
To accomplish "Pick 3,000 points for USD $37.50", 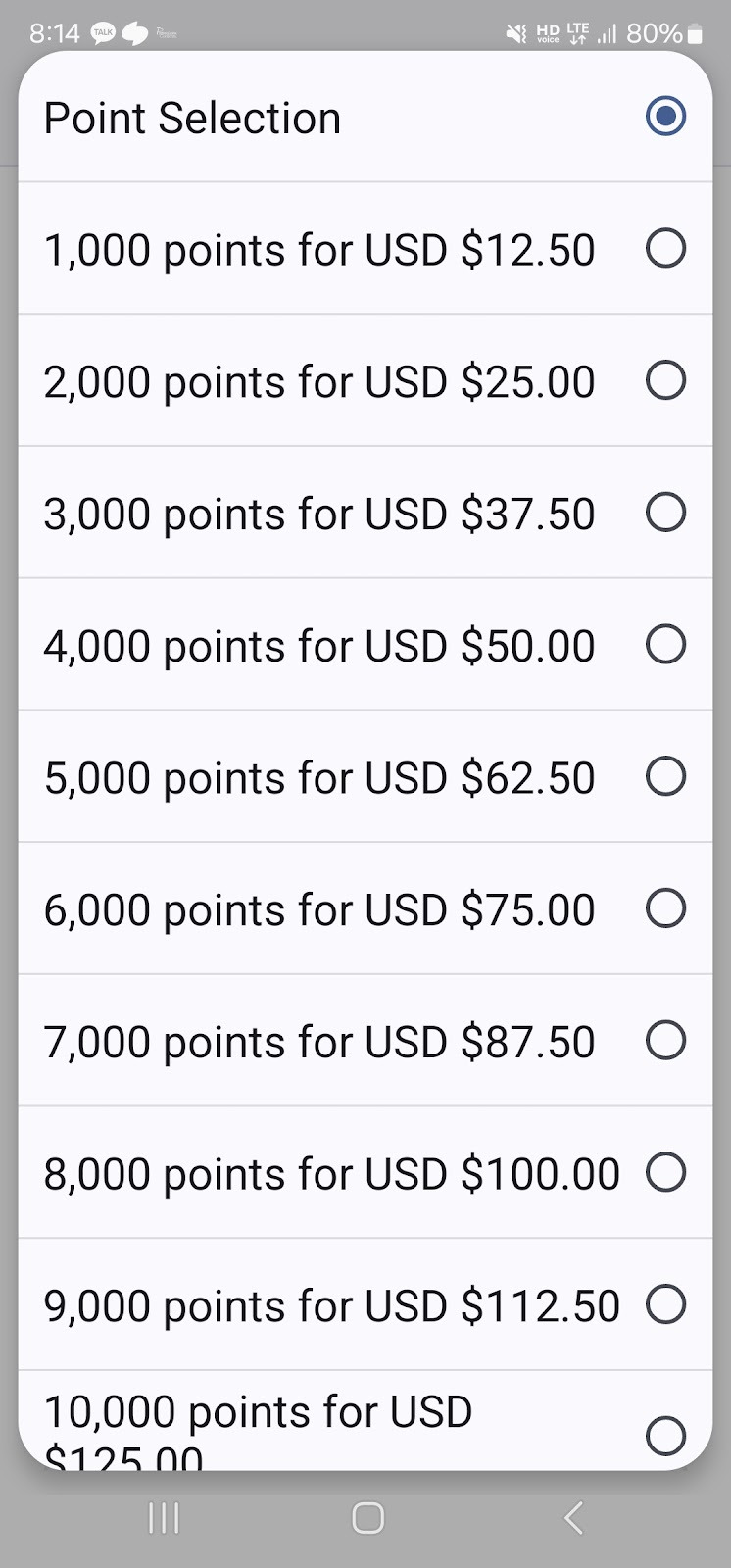I will 665,513.
